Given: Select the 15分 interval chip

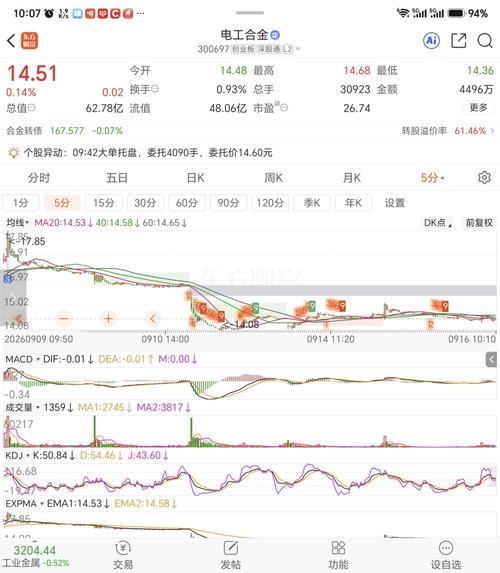Looking at the screenshot, I should 104,203.
